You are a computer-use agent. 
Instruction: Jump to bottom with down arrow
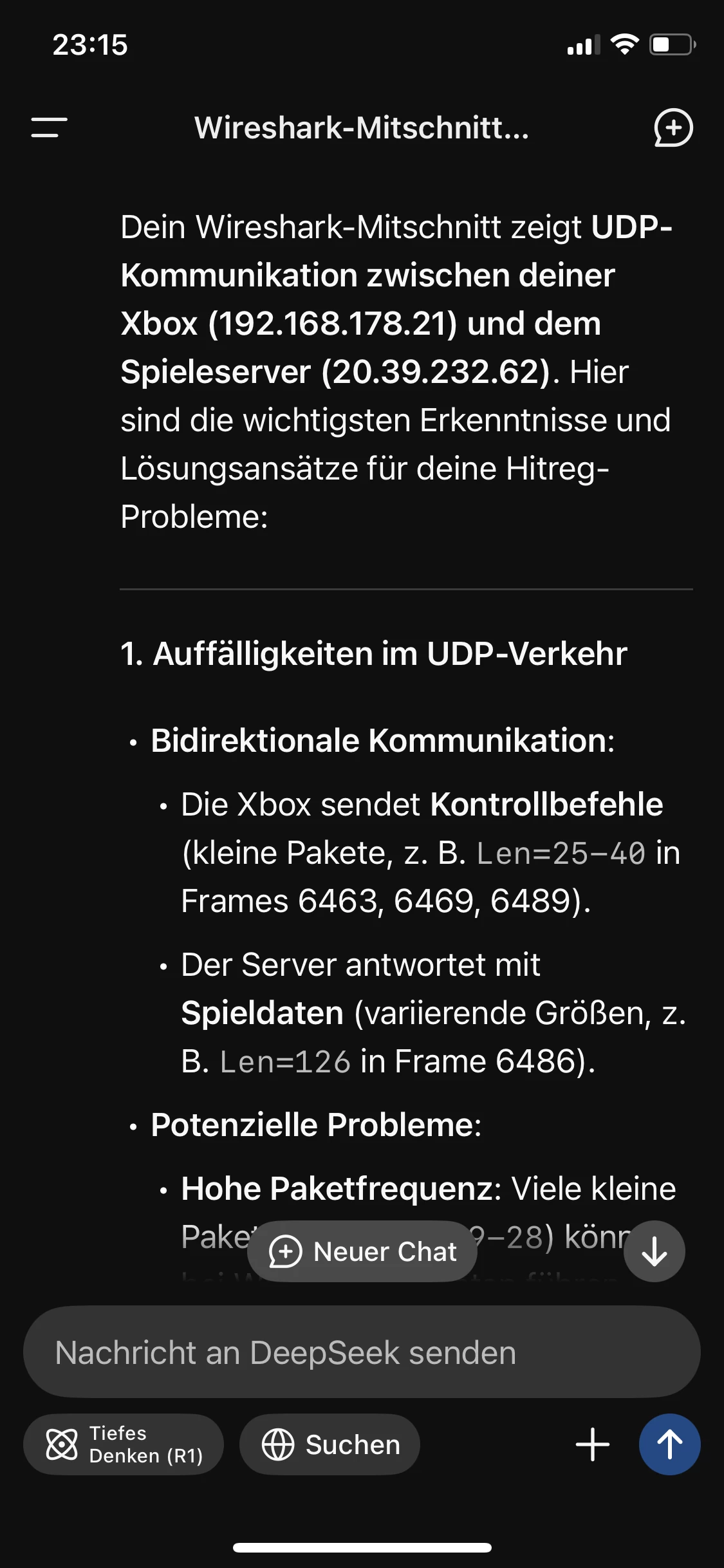click(x=654, y=1251)
